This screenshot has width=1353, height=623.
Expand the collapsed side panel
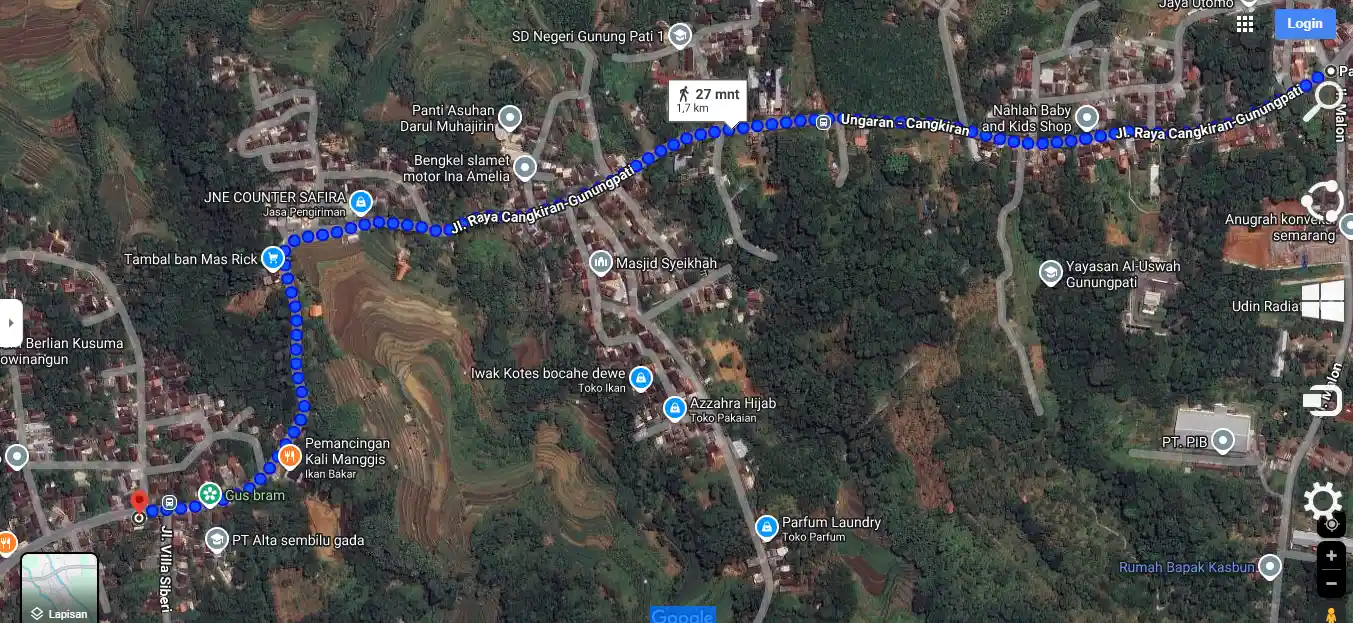(x=11, y=323)
